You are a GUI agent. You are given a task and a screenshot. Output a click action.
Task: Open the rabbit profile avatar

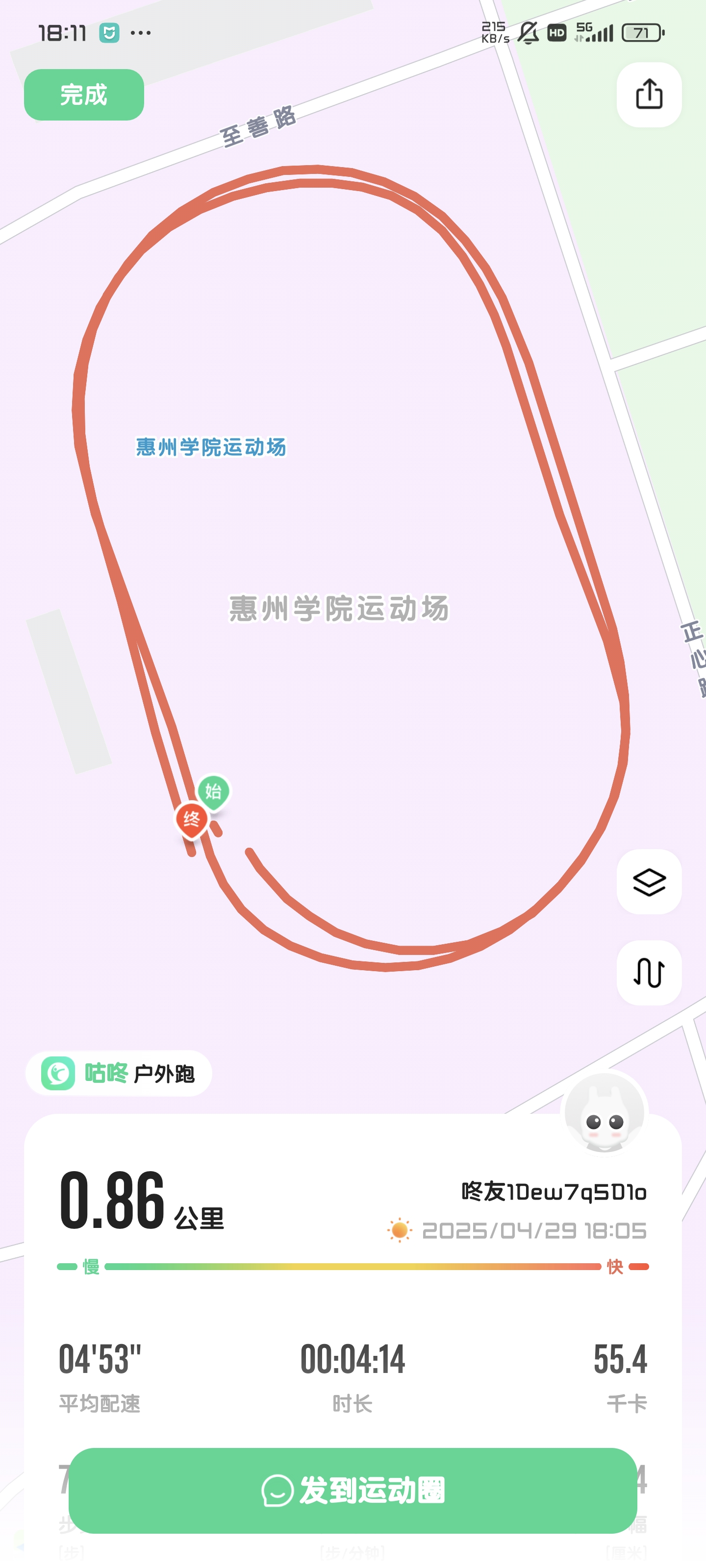click(x=604, y=1112)
